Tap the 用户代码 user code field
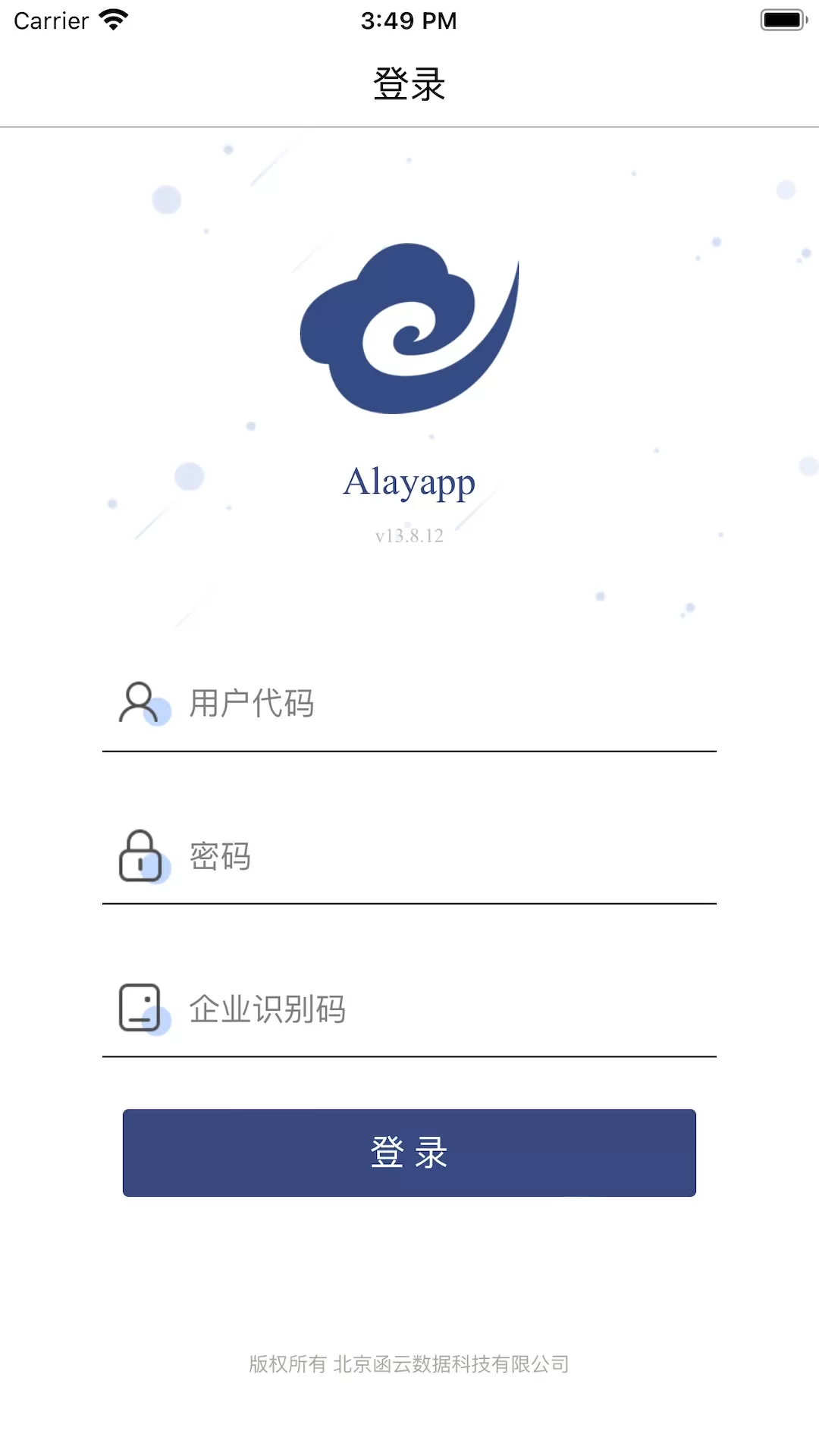This screenshot has width=819, height=1456. tap(409, 703)
